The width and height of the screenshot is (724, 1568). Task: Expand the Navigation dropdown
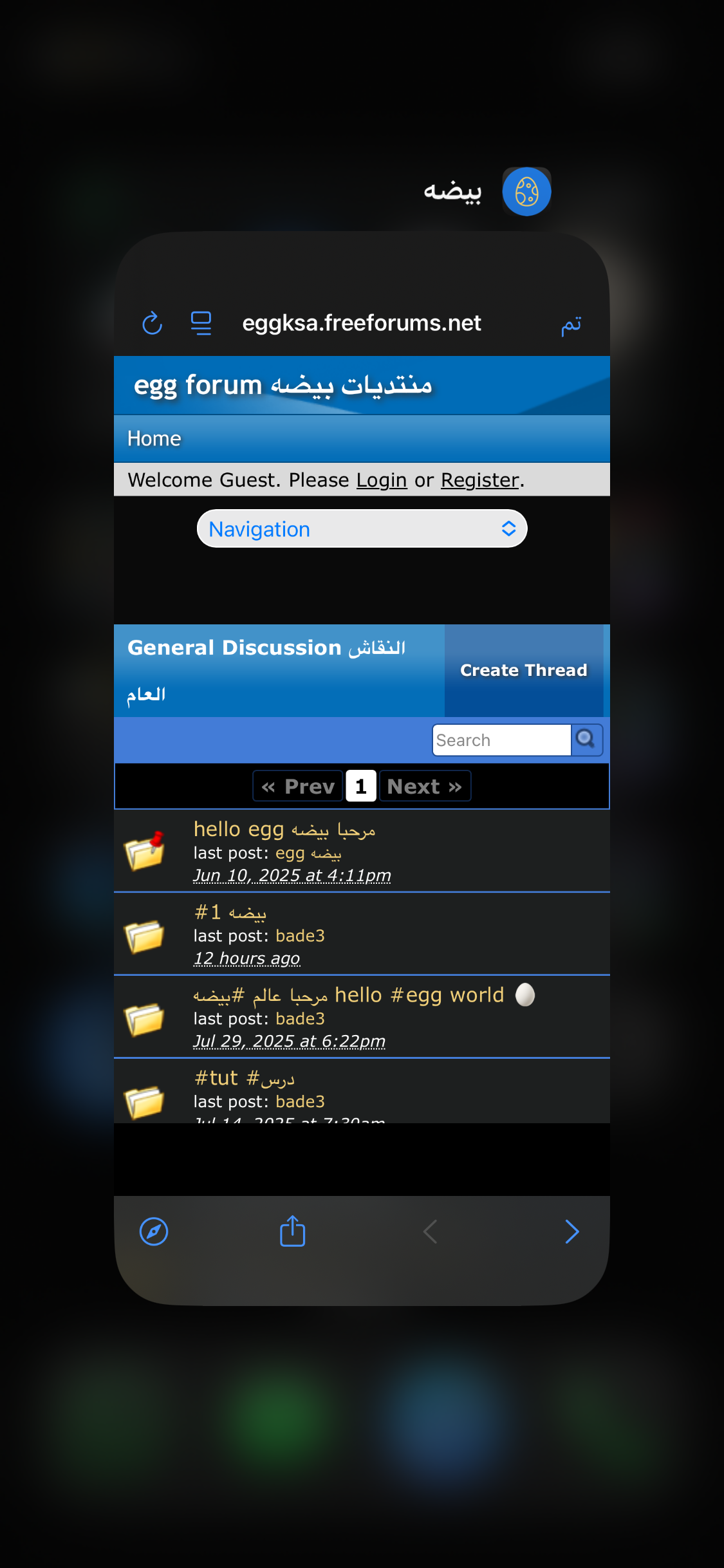362,529
